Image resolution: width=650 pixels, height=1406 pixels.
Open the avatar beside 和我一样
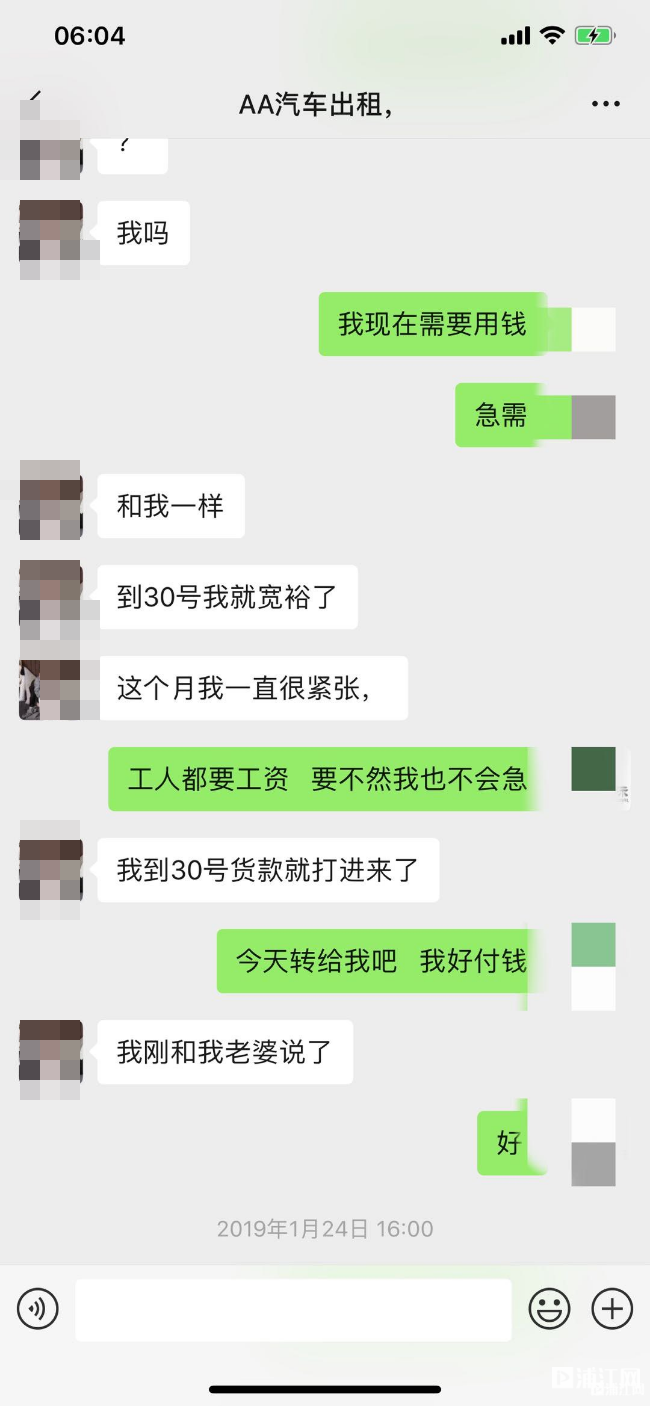tap(50, 500)
